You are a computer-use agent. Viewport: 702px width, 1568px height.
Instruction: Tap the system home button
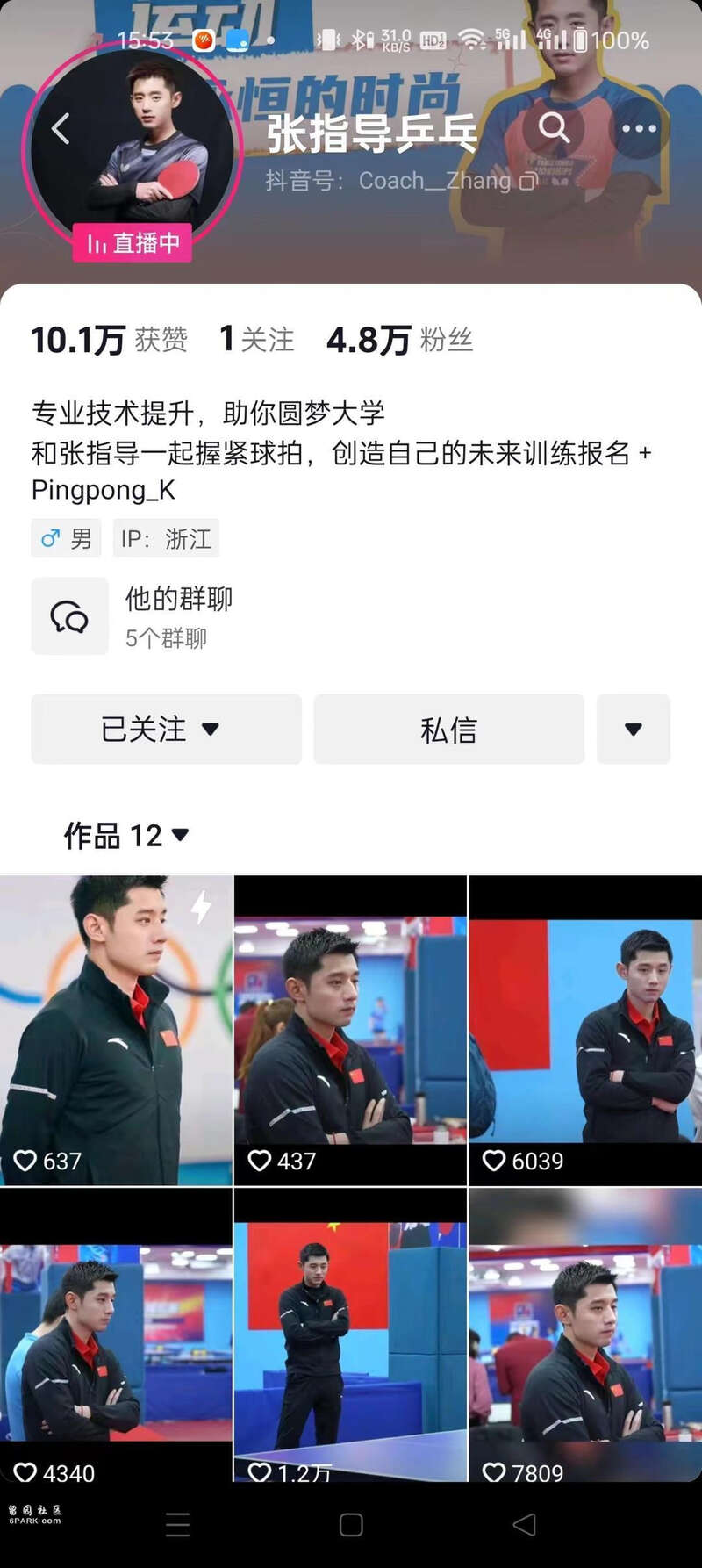point(351,1525)
